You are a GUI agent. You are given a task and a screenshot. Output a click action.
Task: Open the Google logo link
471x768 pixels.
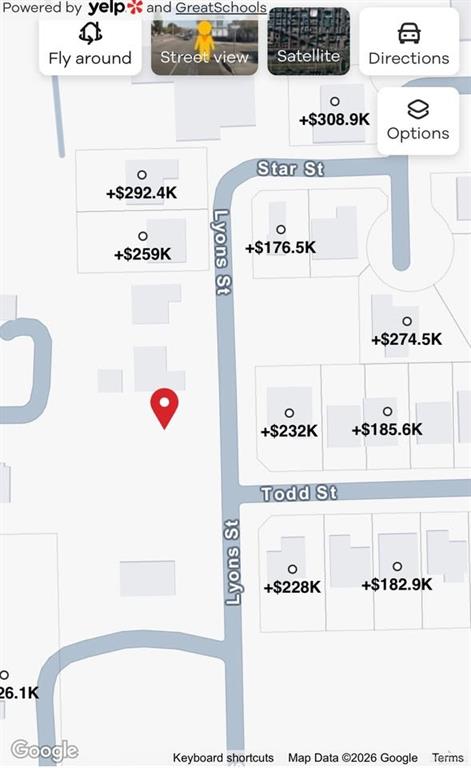click(45, 750)
